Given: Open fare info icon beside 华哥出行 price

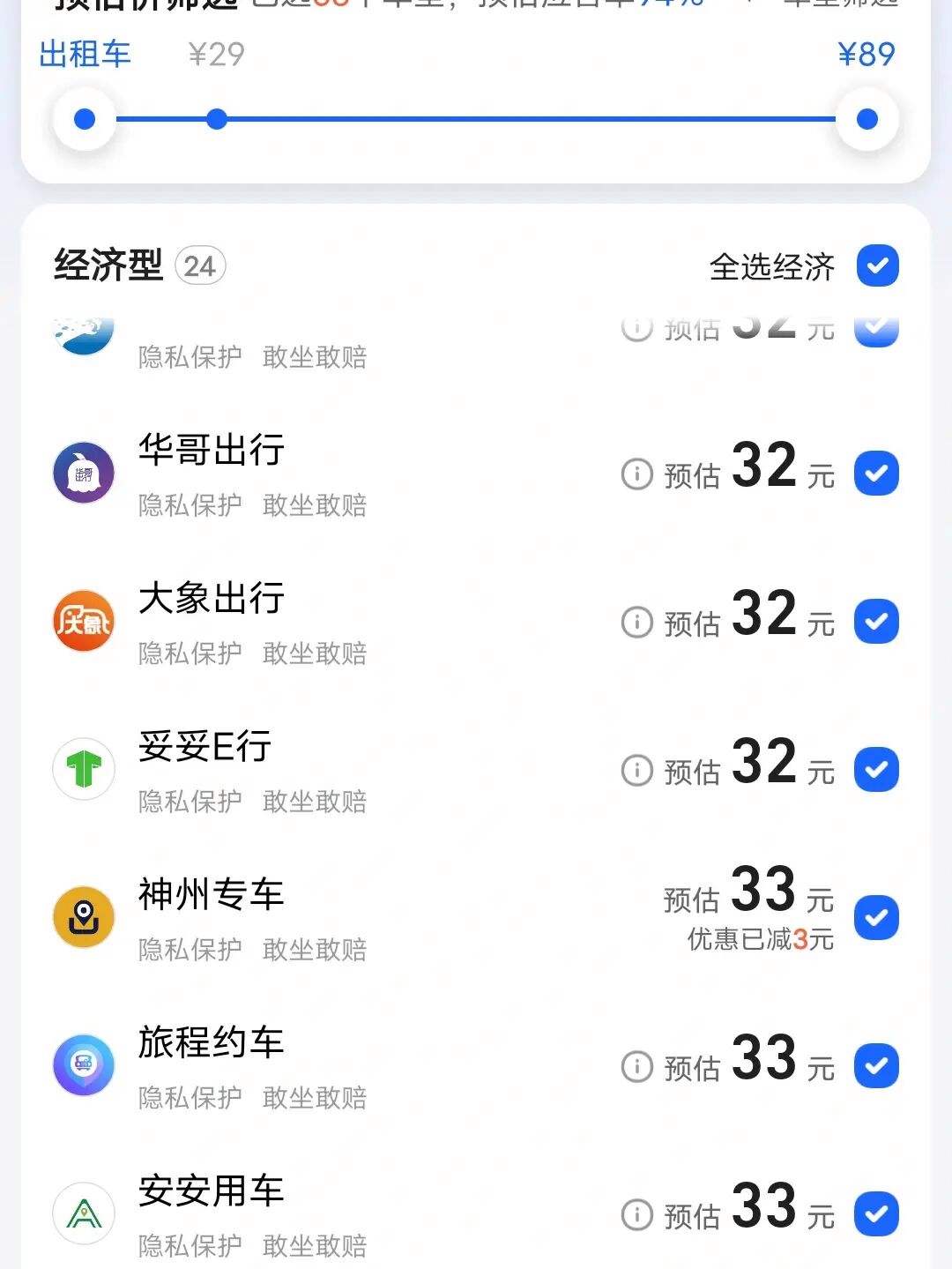Looking at the screenshot, I should [x=636, y=473].
